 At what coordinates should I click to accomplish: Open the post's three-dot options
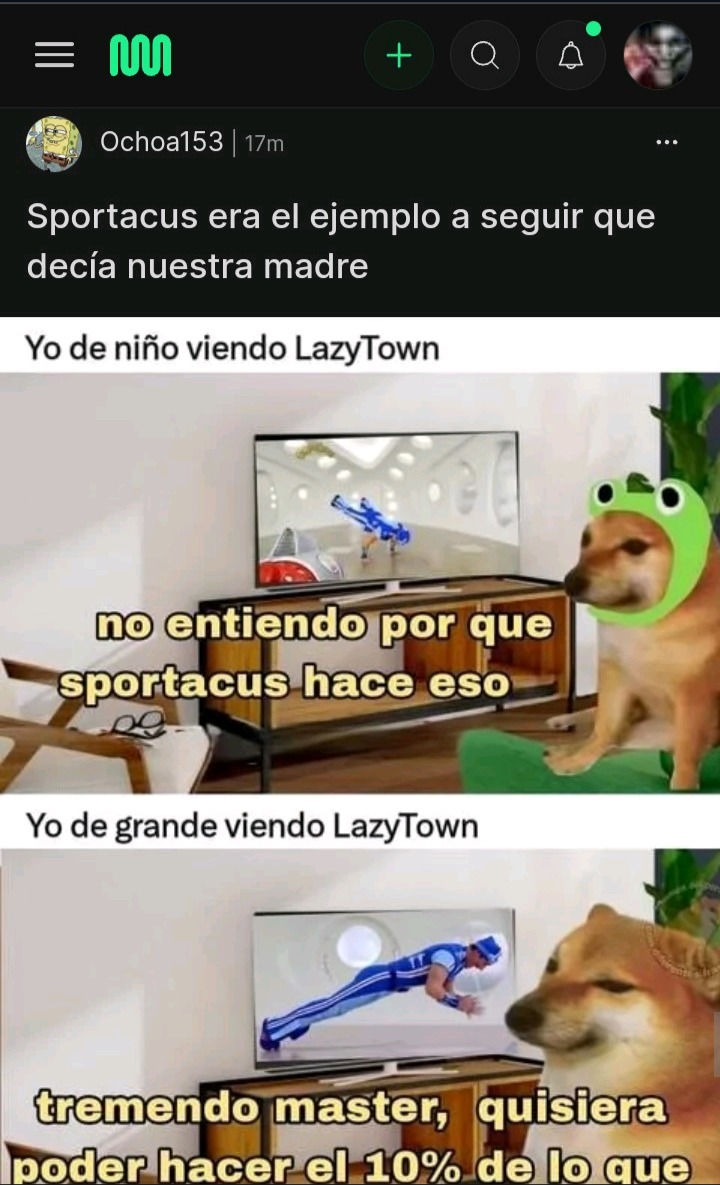pyautogui.click(x=666, y=143)
